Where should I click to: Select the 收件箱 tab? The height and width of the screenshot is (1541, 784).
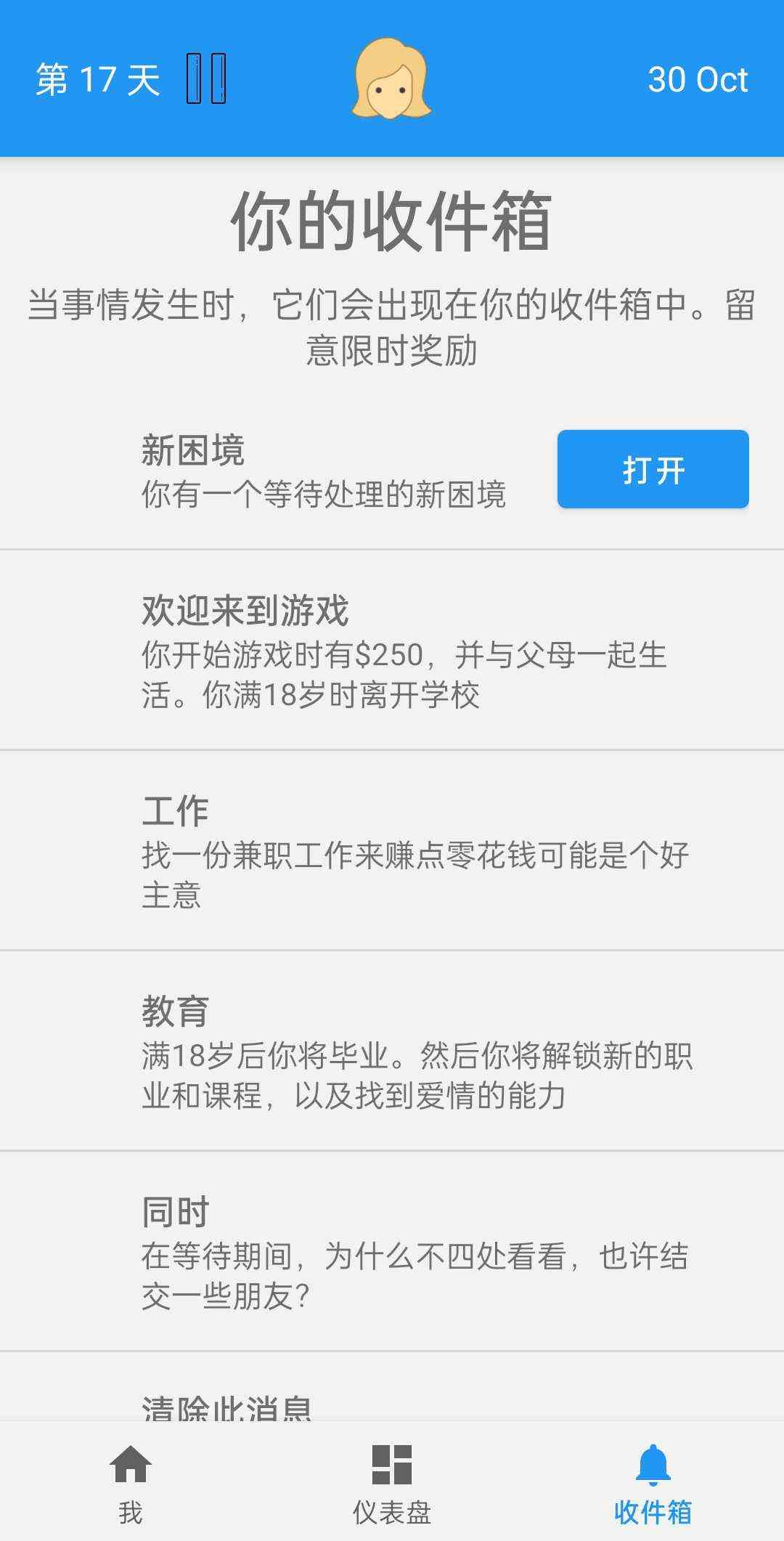(653, 1481)
